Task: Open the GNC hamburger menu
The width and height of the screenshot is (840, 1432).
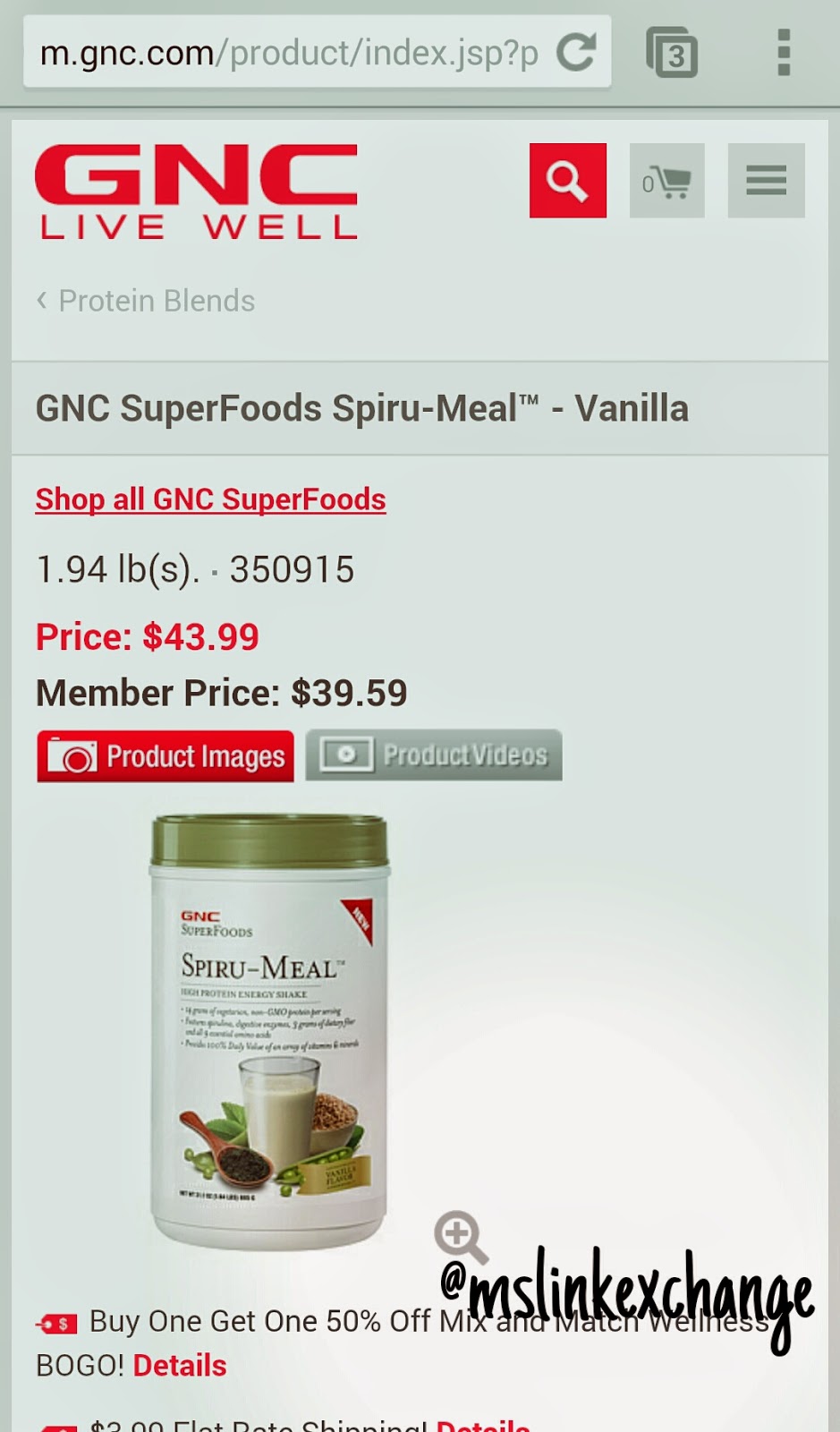Action: point(766,181)
